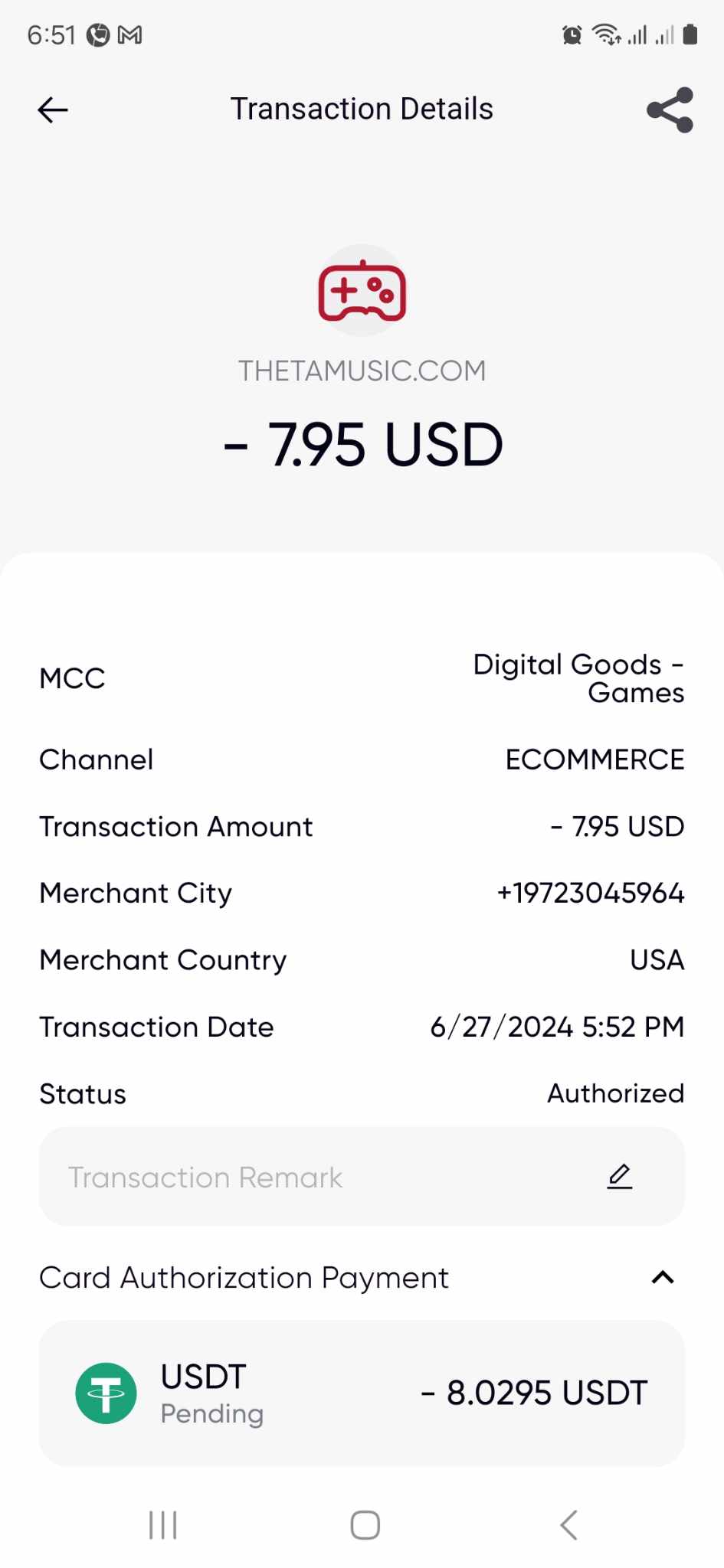The width and height of the screenshot is (724, 1568).
Task: Collapse the Card Authorization Payment section
Action: (x=662, y=1277)
